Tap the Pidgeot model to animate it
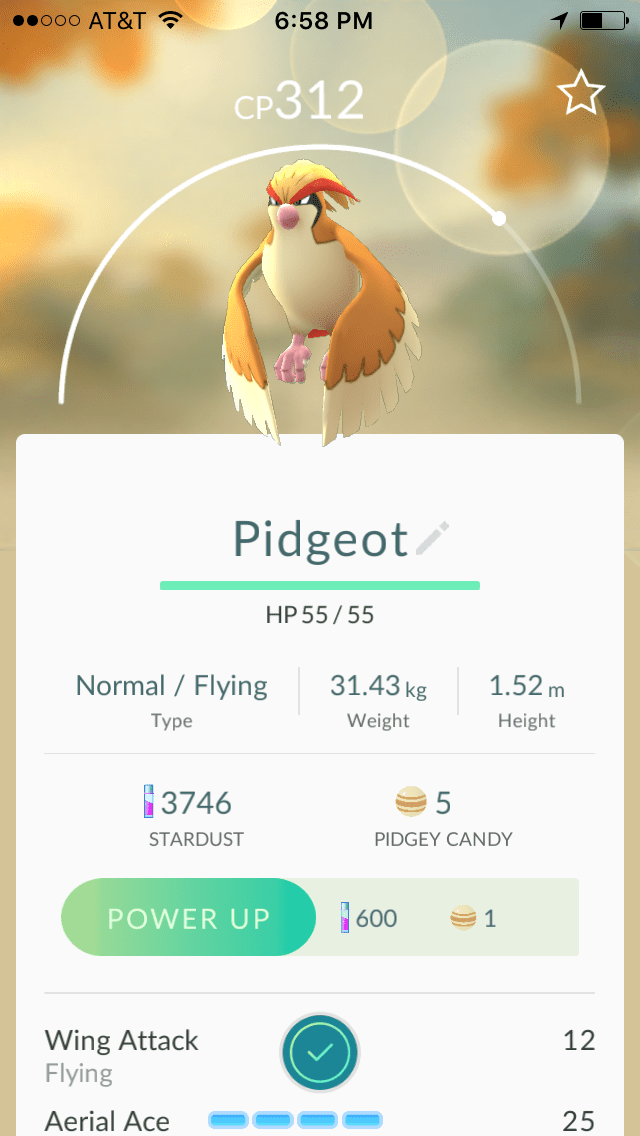The width and height of the screenshot is (640, 1136). coord(320,290)
